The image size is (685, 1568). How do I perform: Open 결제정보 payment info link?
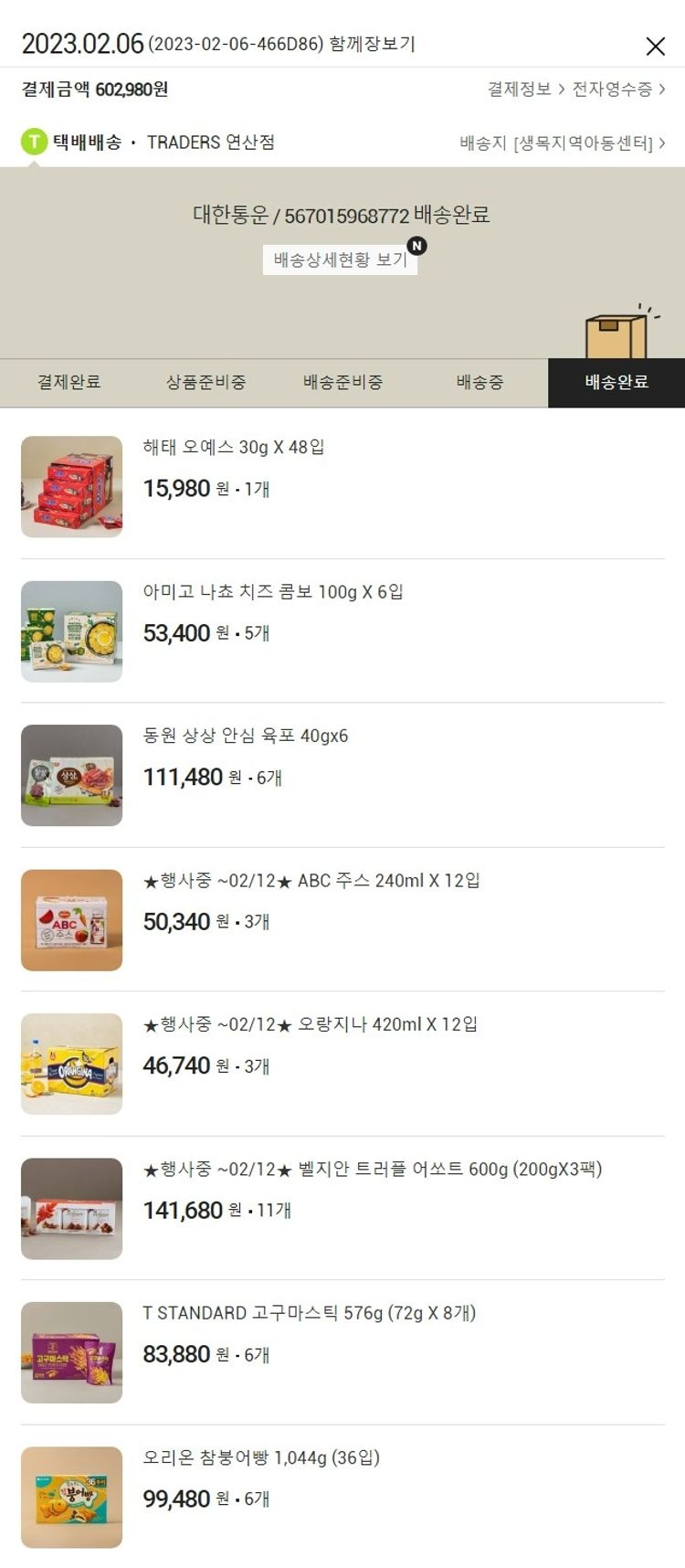pyautogui.click(x=525, y=89)
